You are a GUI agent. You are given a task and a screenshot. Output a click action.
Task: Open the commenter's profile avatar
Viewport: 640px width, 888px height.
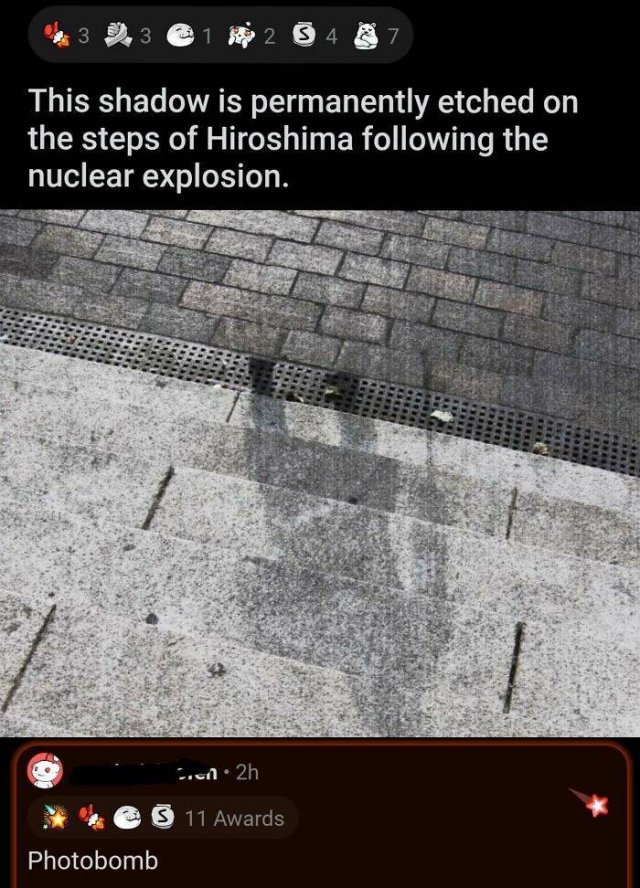click(44, 772)
